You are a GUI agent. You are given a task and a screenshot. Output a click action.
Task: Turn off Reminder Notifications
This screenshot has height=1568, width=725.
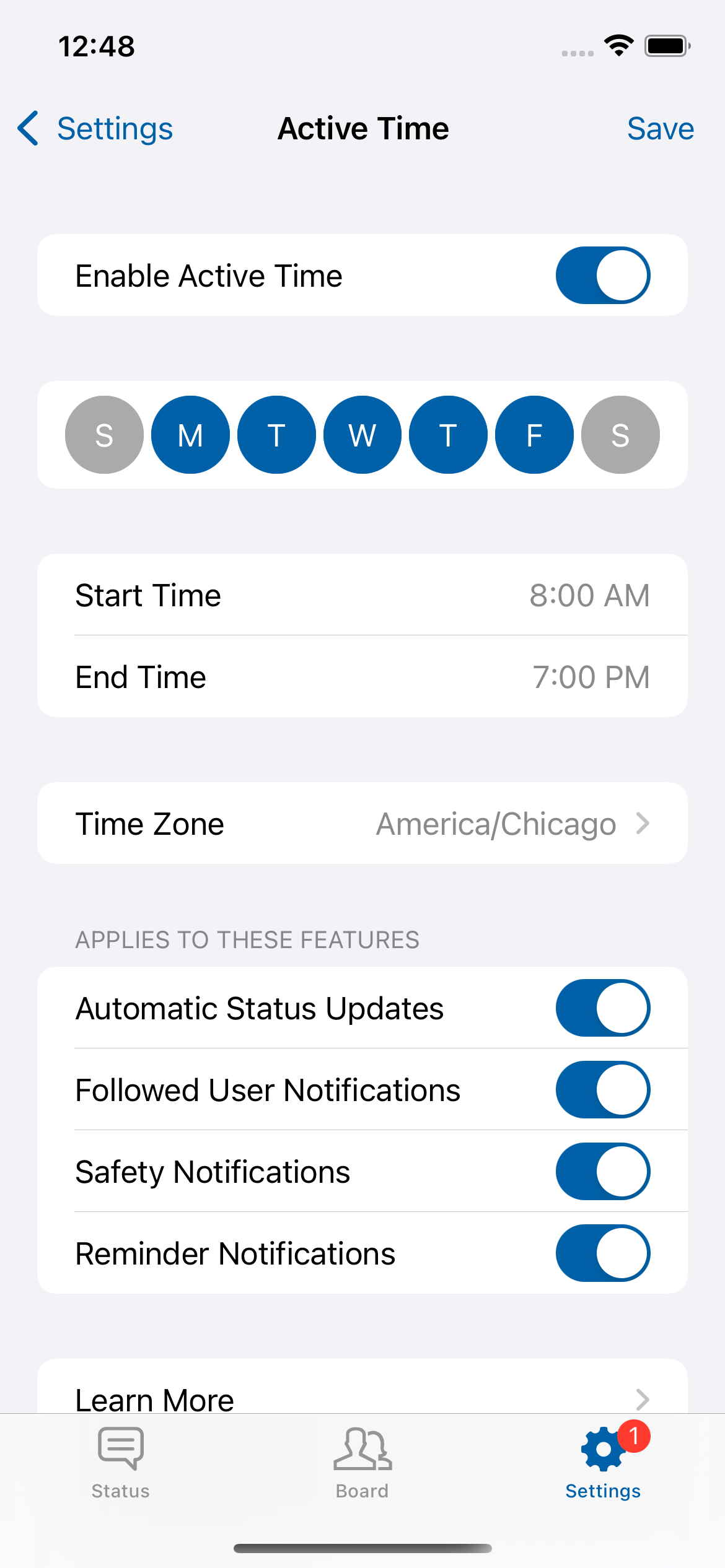[602, 1253]
